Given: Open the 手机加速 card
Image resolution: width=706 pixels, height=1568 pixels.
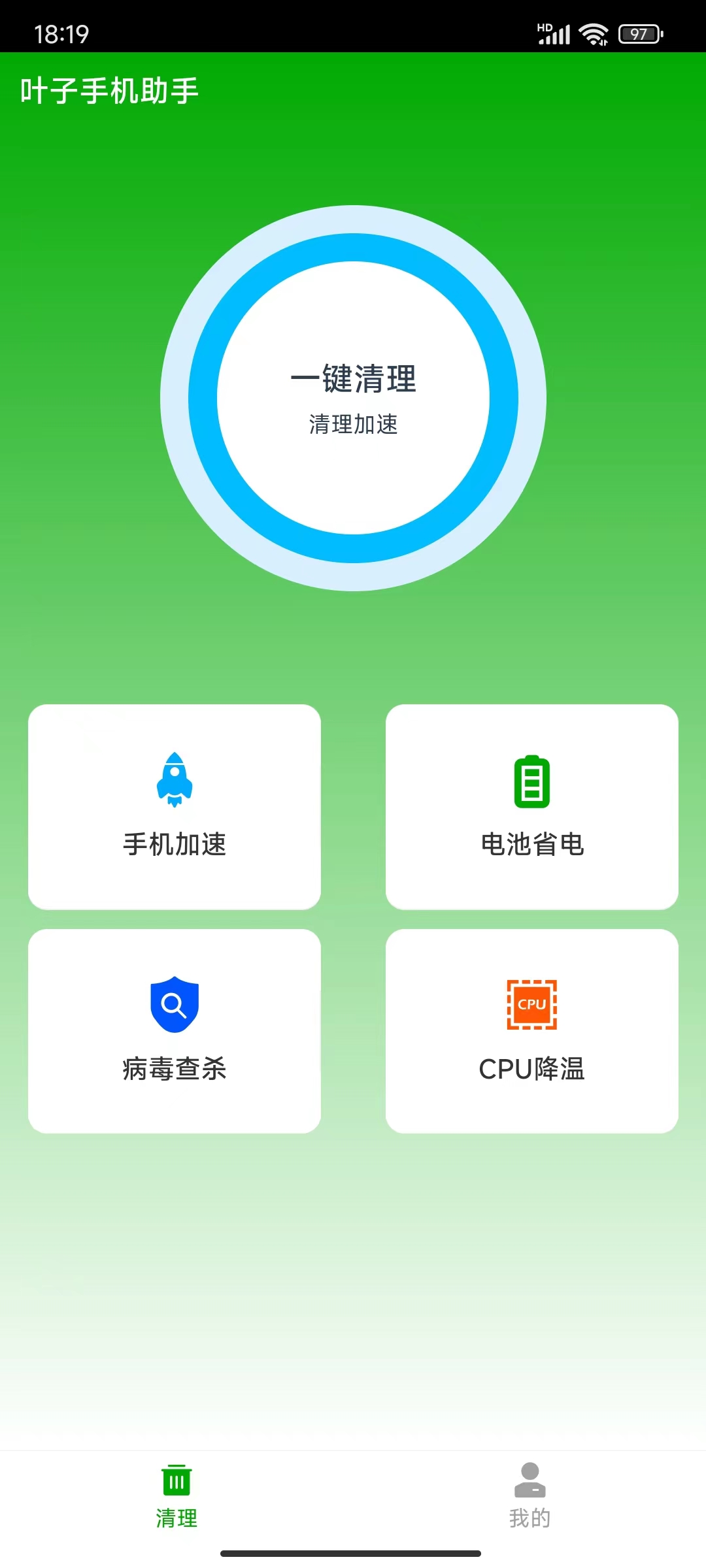Looking at the screenshot, I should pyautogui.click(x=173, y=807).
